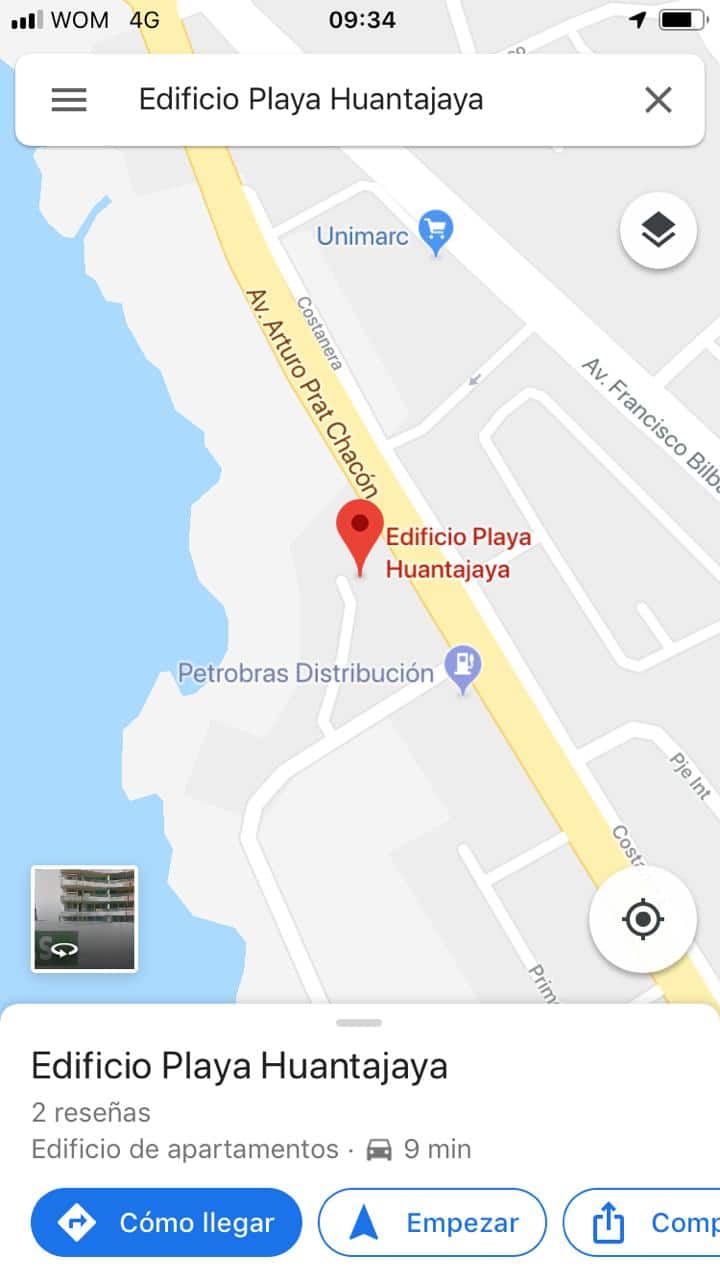
Task: Open the Street View thumbnail
Action: (84, 918)
